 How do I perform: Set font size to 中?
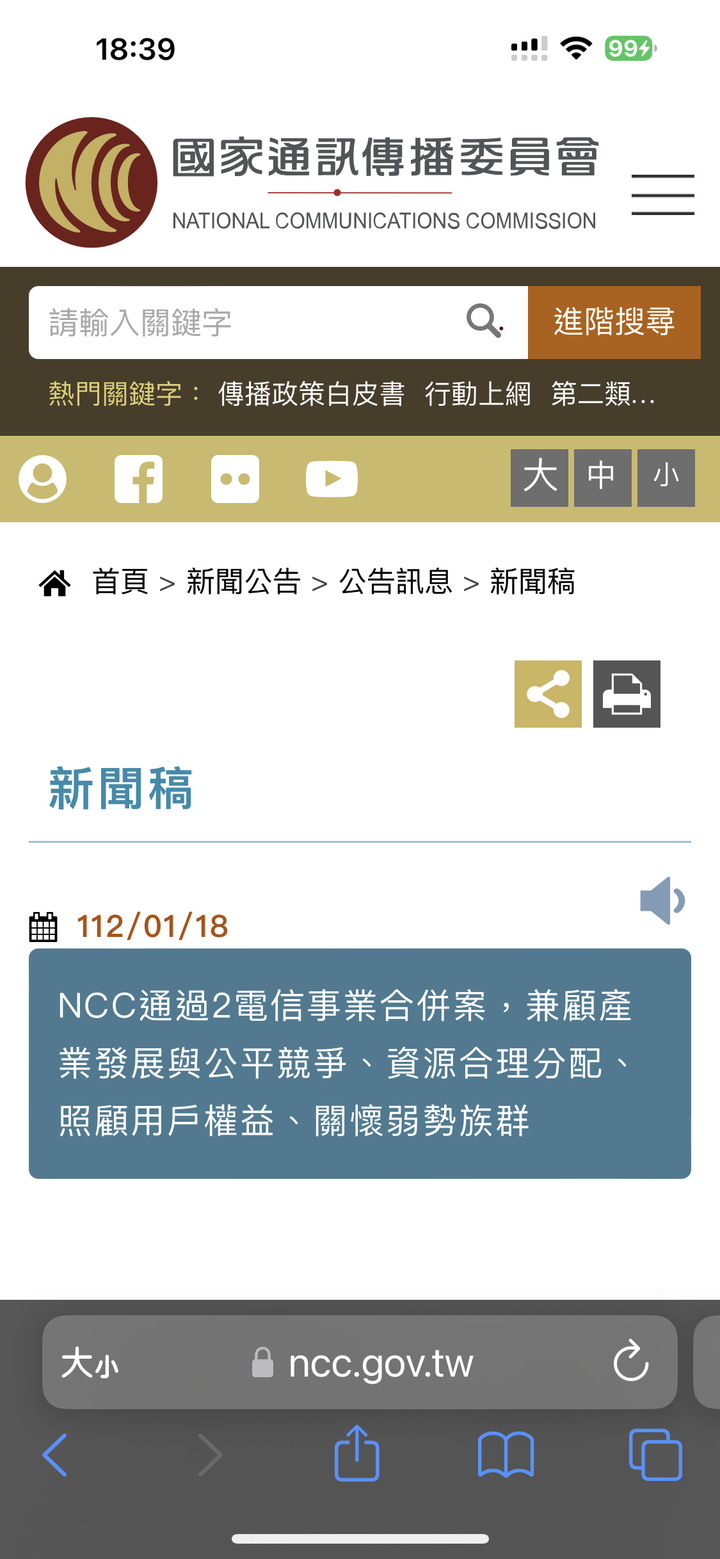click(x=602, y=477)
